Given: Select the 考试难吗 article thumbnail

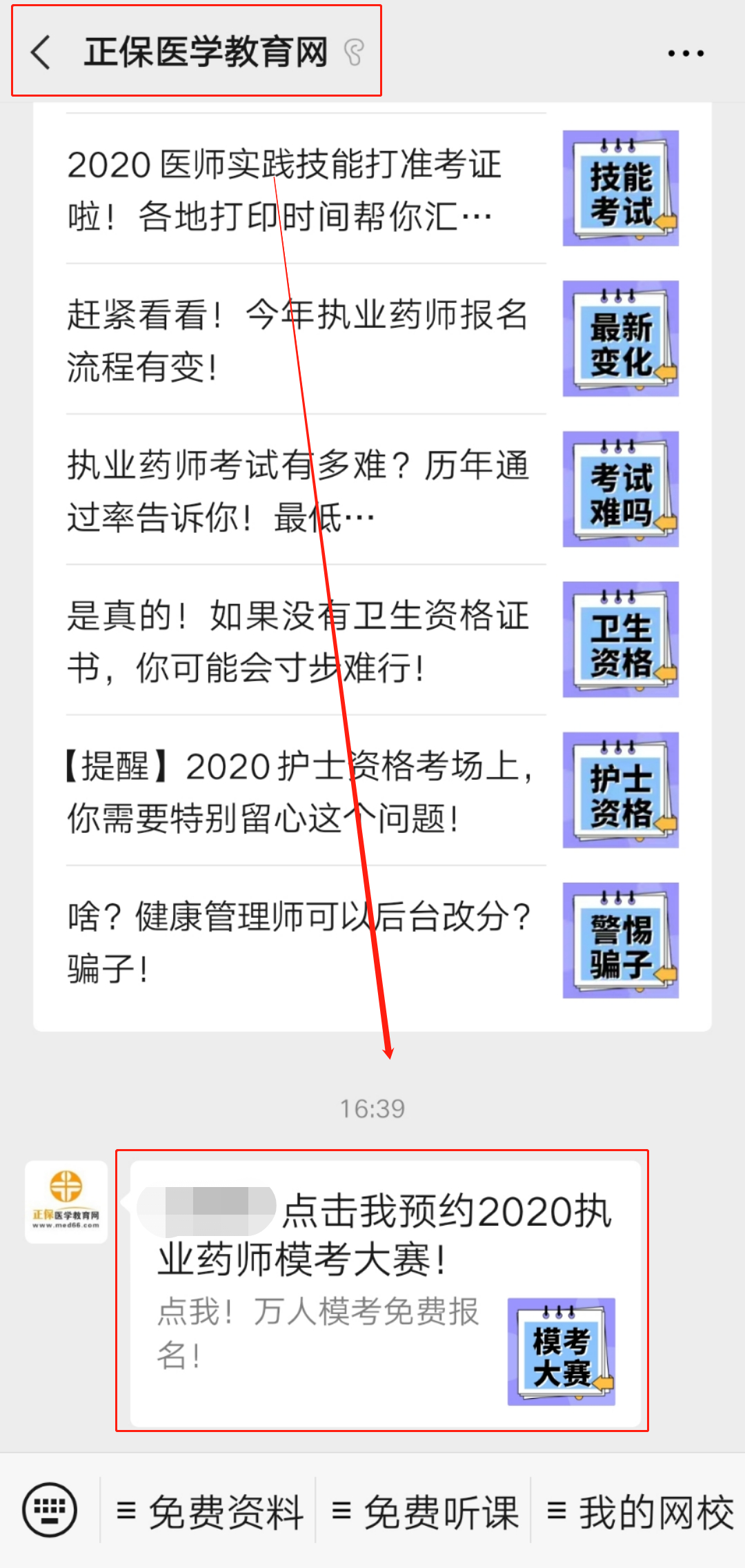Looking at the screenshot, I should [619, 490].
